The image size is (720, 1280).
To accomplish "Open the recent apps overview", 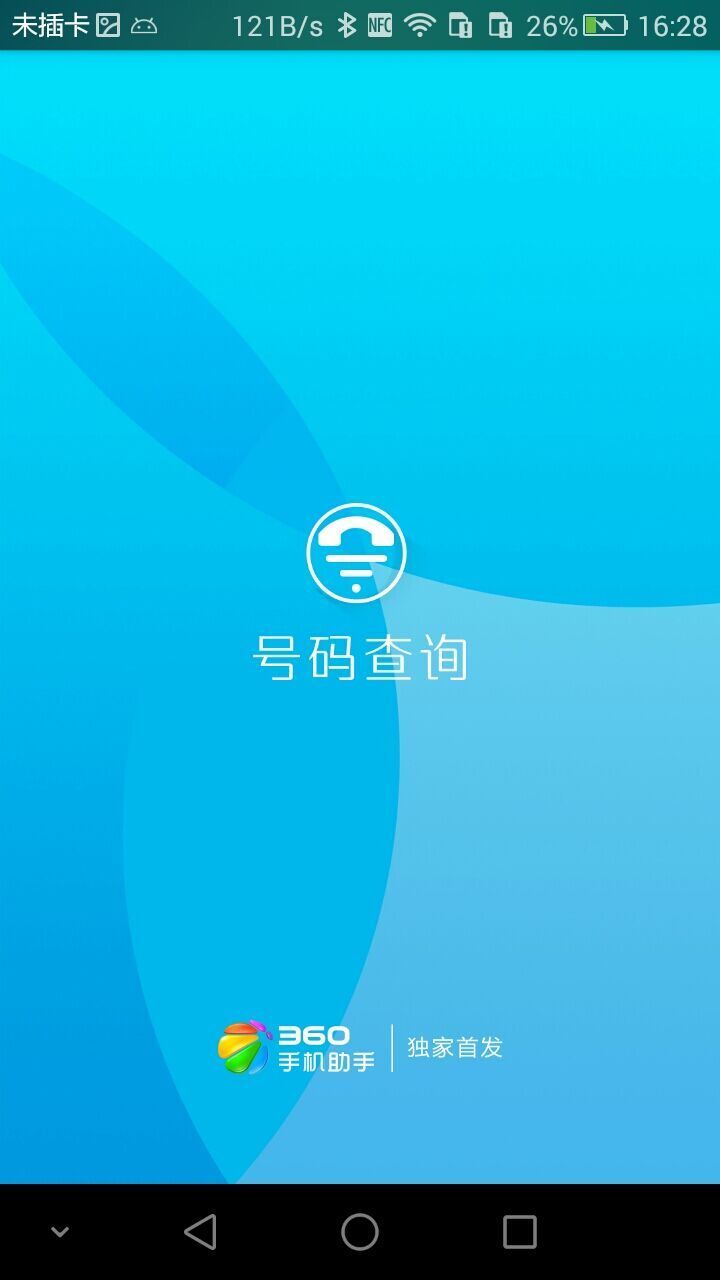I will (519, 1232).
